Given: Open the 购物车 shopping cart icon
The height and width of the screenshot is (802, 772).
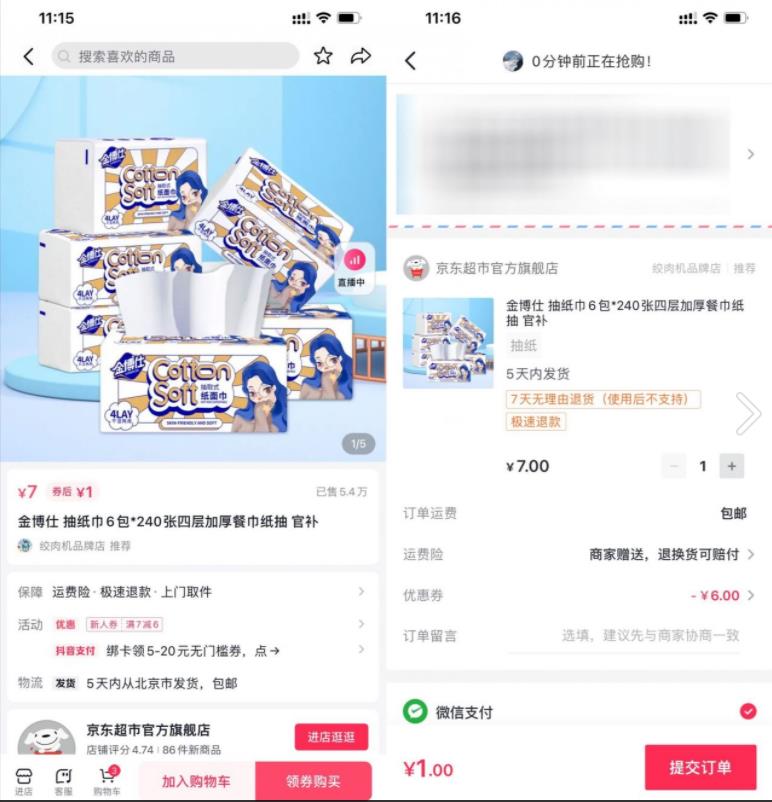Looking at the screenshot, I should click(x=107, y=781).
